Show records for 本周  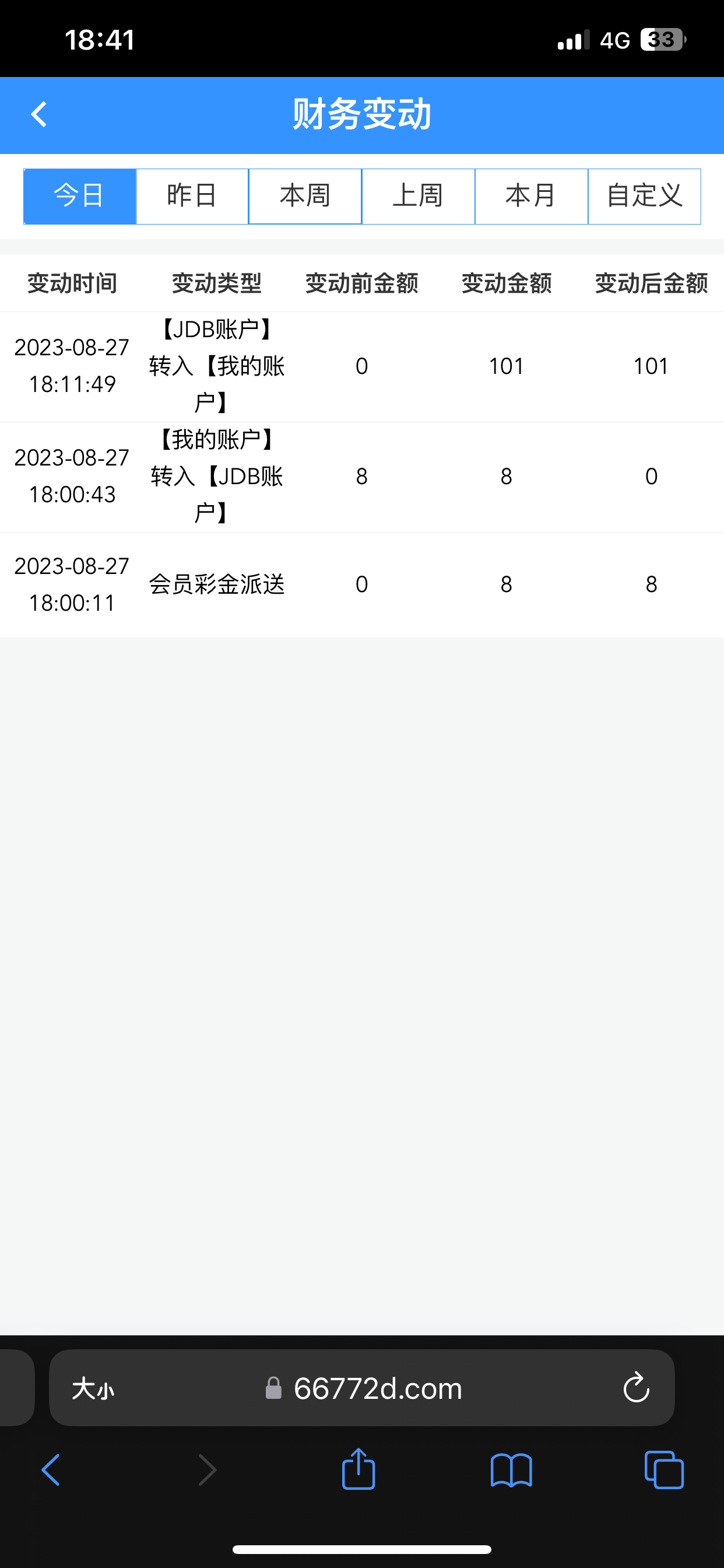point(305,196)
